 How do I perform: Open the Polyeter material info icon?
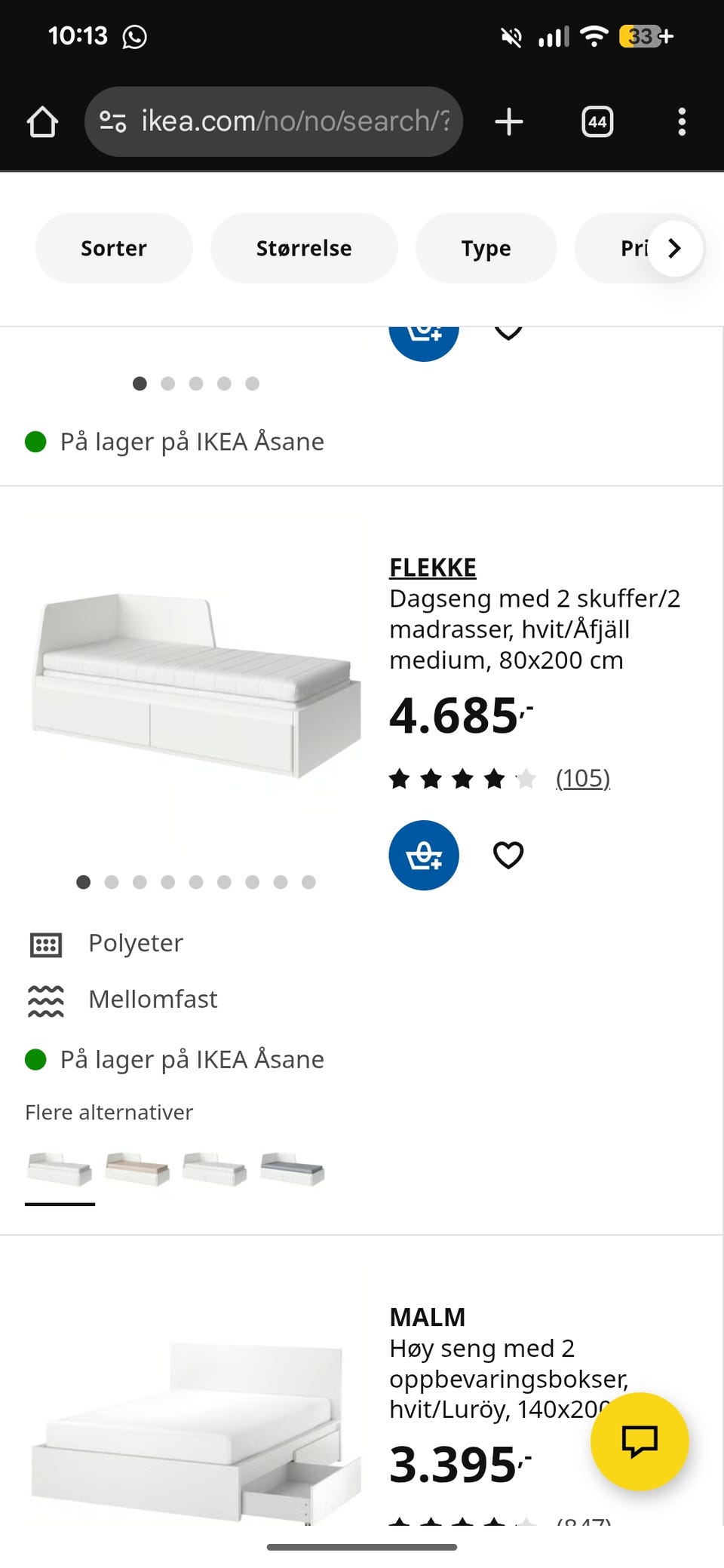click(45, 944)
